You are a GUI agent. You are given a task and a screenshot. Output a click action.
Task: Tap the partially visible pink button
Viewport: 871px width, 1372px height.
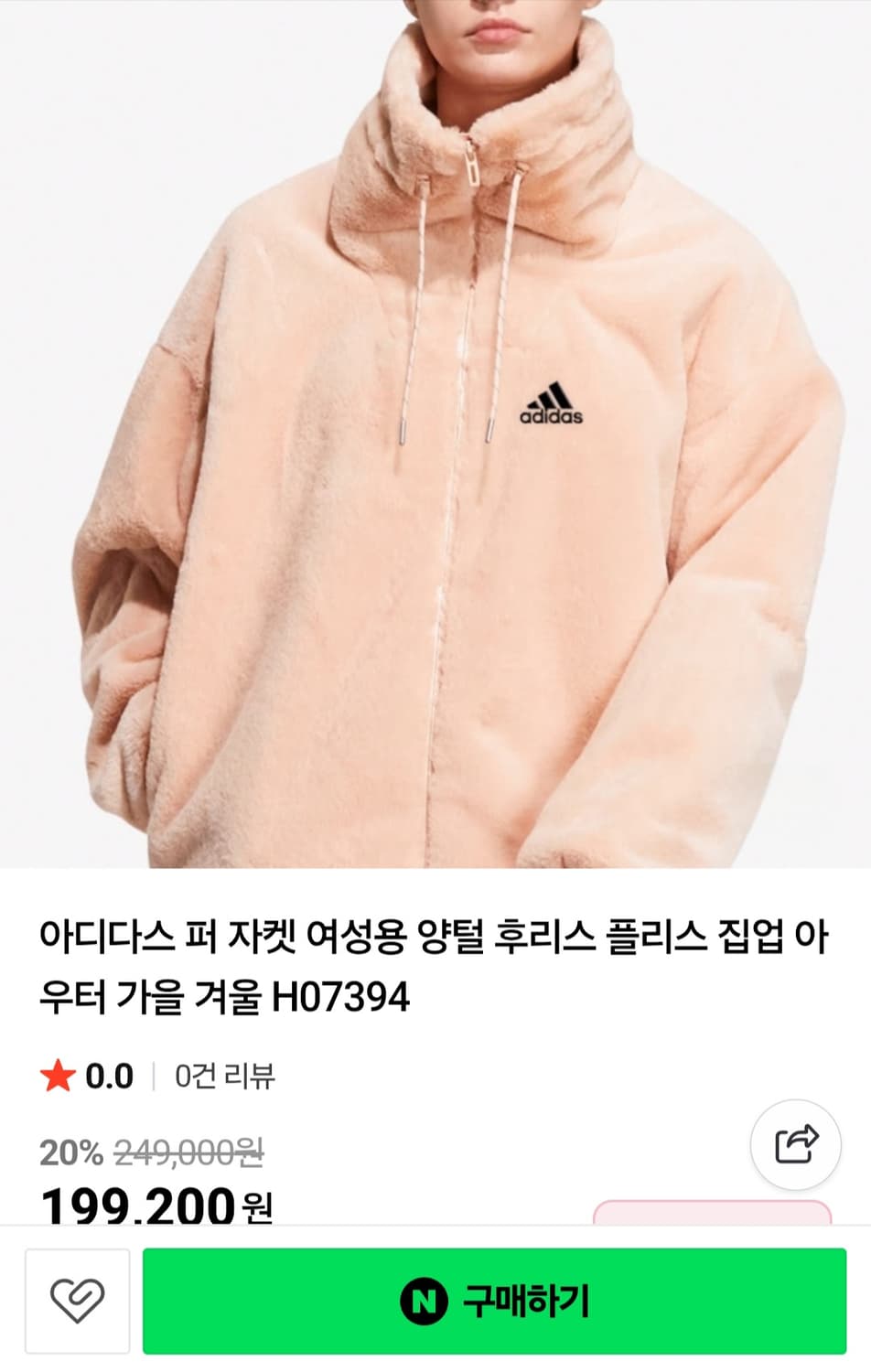[723, 1217]
